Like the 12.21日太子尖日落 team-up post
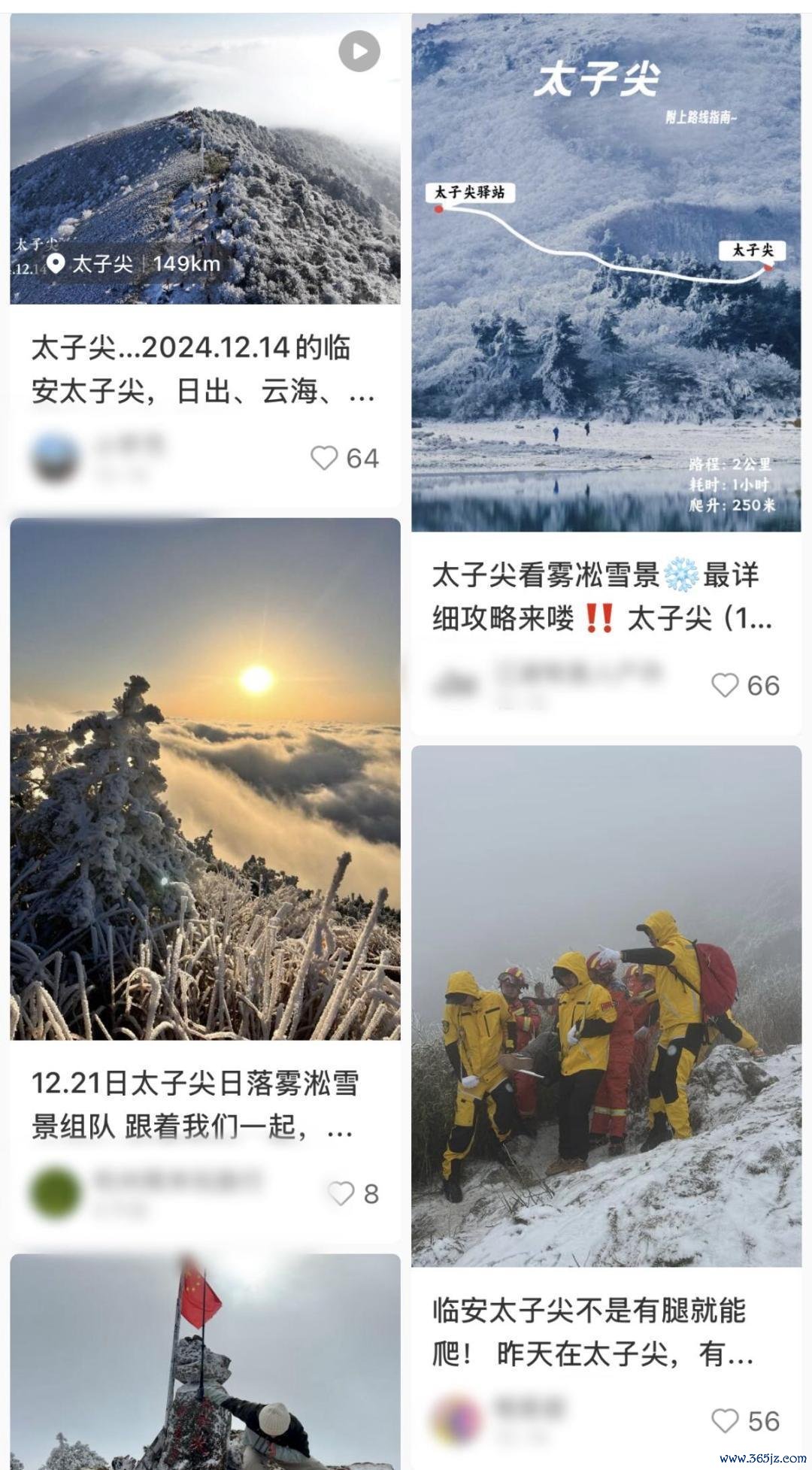 [x=341, y=1193]
